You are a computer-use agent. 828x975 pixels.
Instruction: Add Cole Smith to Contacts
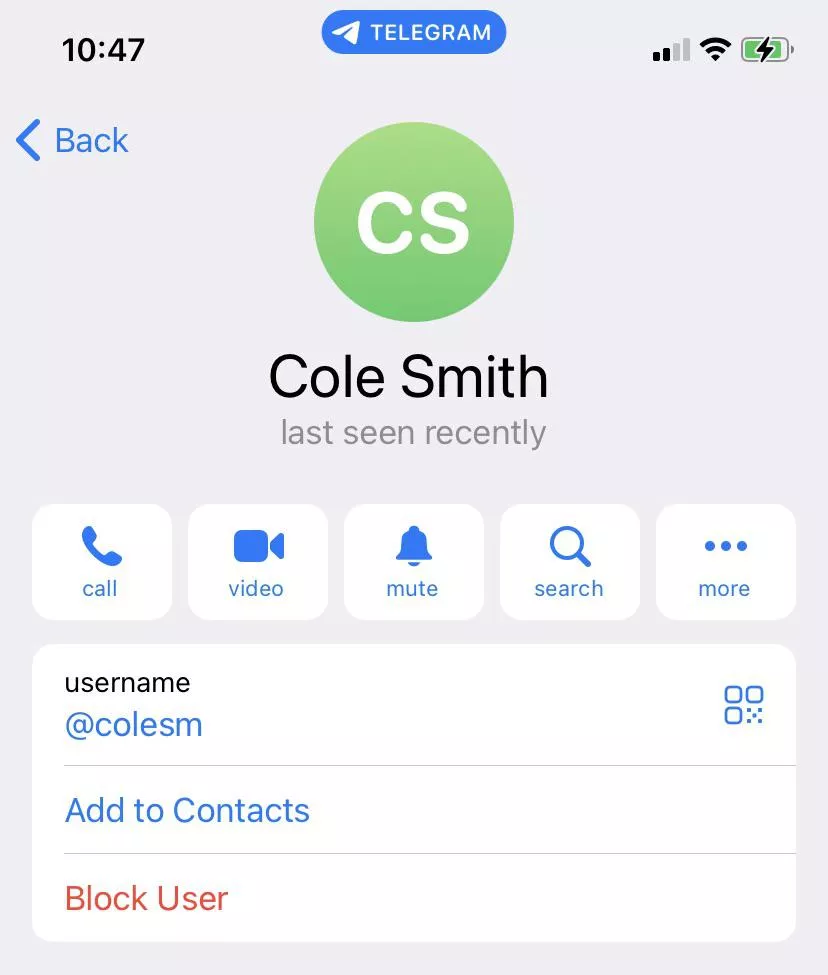(188, 810)
